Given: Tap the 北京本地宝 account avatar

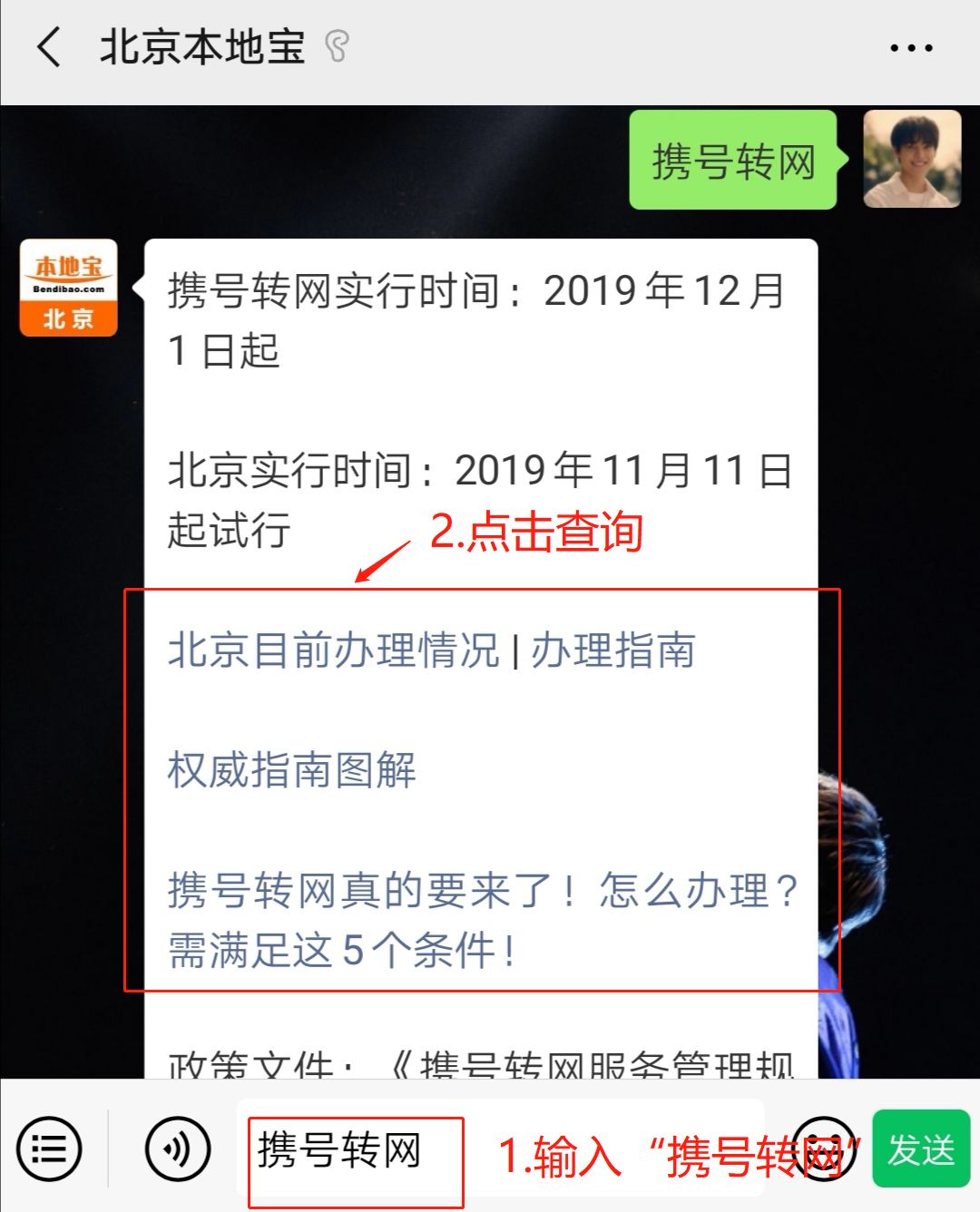Looking at the screenshot, I should [69, 288].
